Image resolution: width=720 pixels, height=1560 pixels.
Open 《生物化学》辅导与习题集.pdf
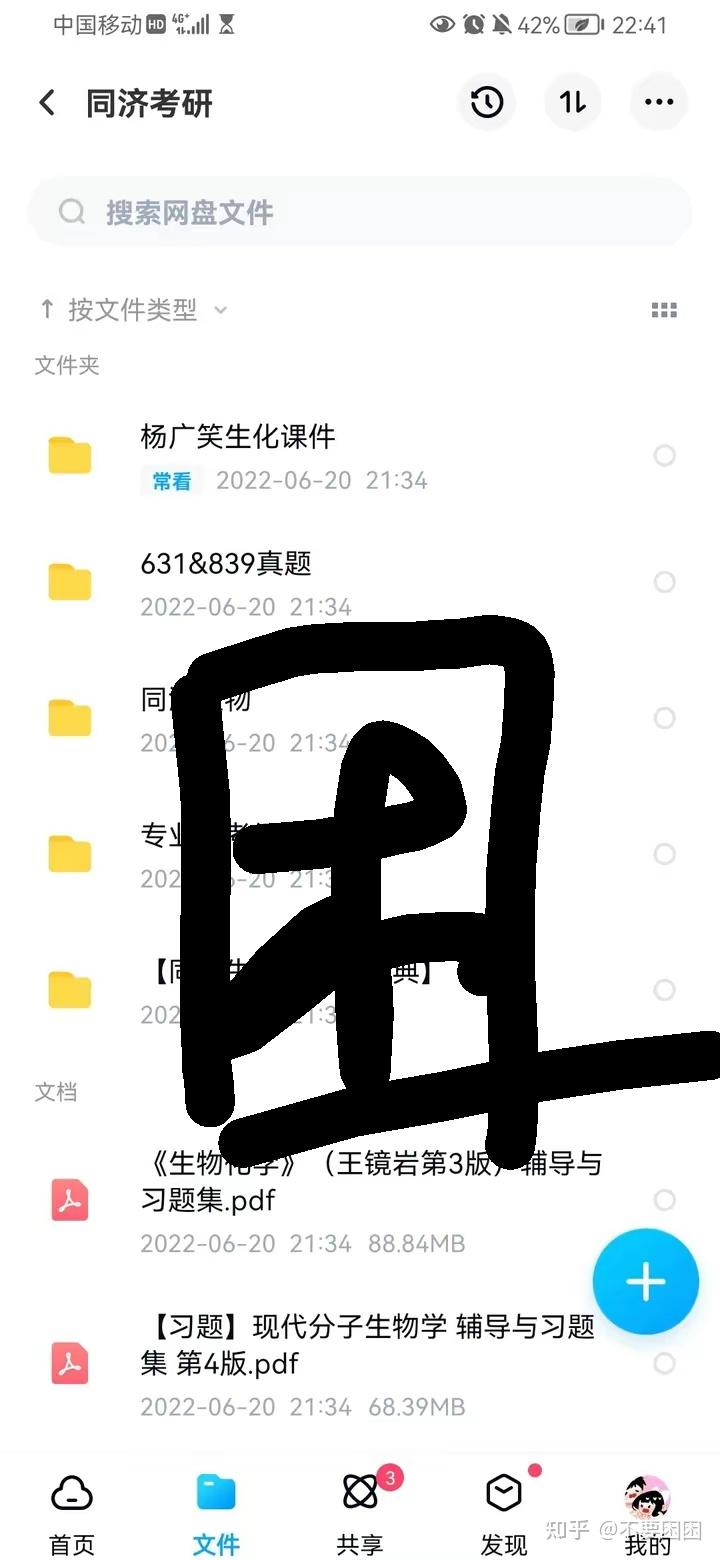[x=370, y=1182]
